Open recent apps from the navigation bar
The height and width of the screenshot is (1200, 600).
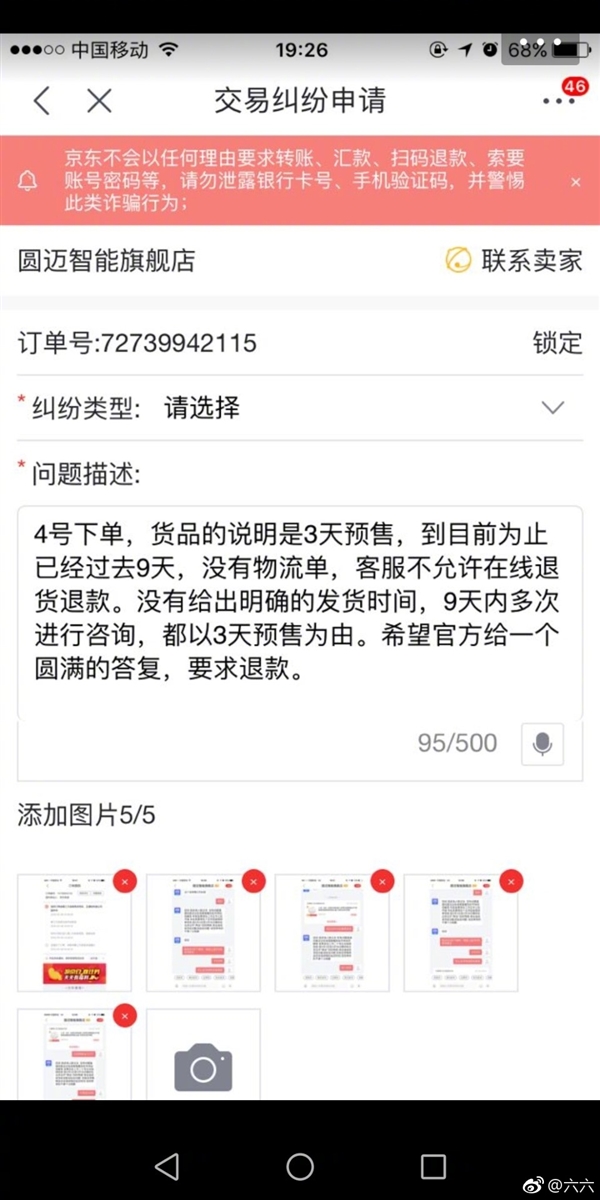point(433,1166)
